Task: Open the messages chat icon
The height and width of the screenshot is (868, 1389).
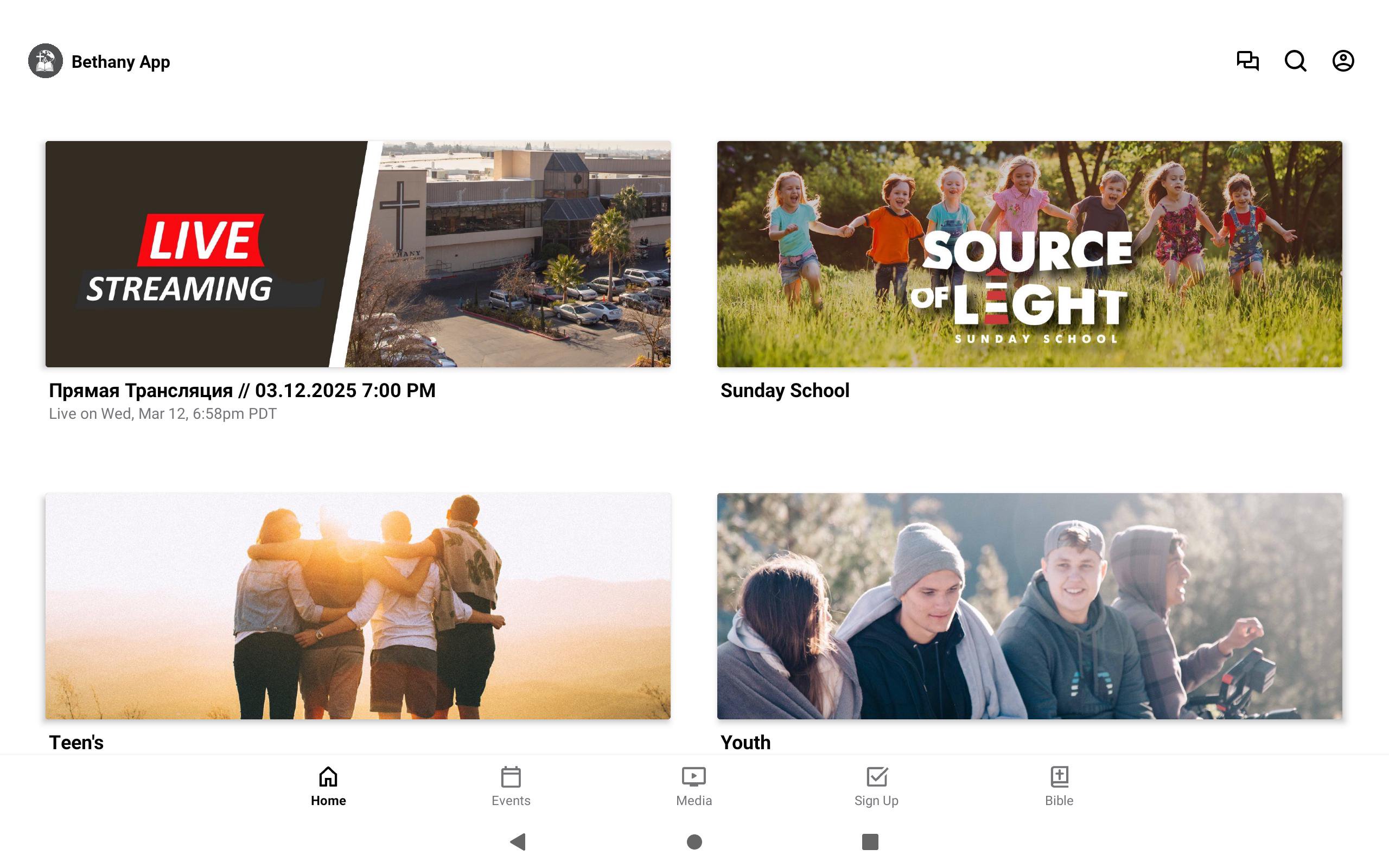Action: tap(1247, 61)
